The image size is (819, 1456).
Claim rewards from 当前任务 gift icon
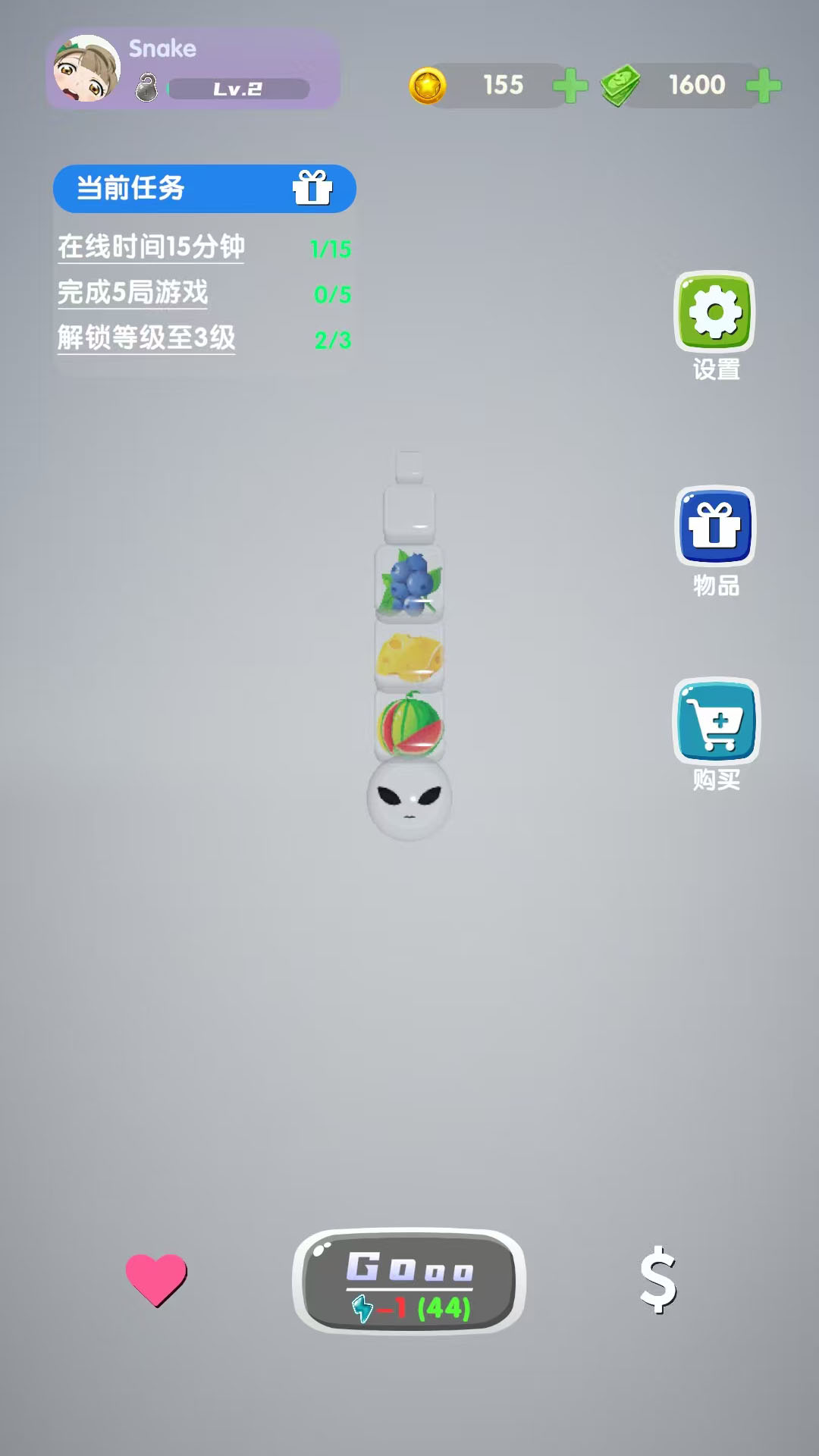pos(312,187)
